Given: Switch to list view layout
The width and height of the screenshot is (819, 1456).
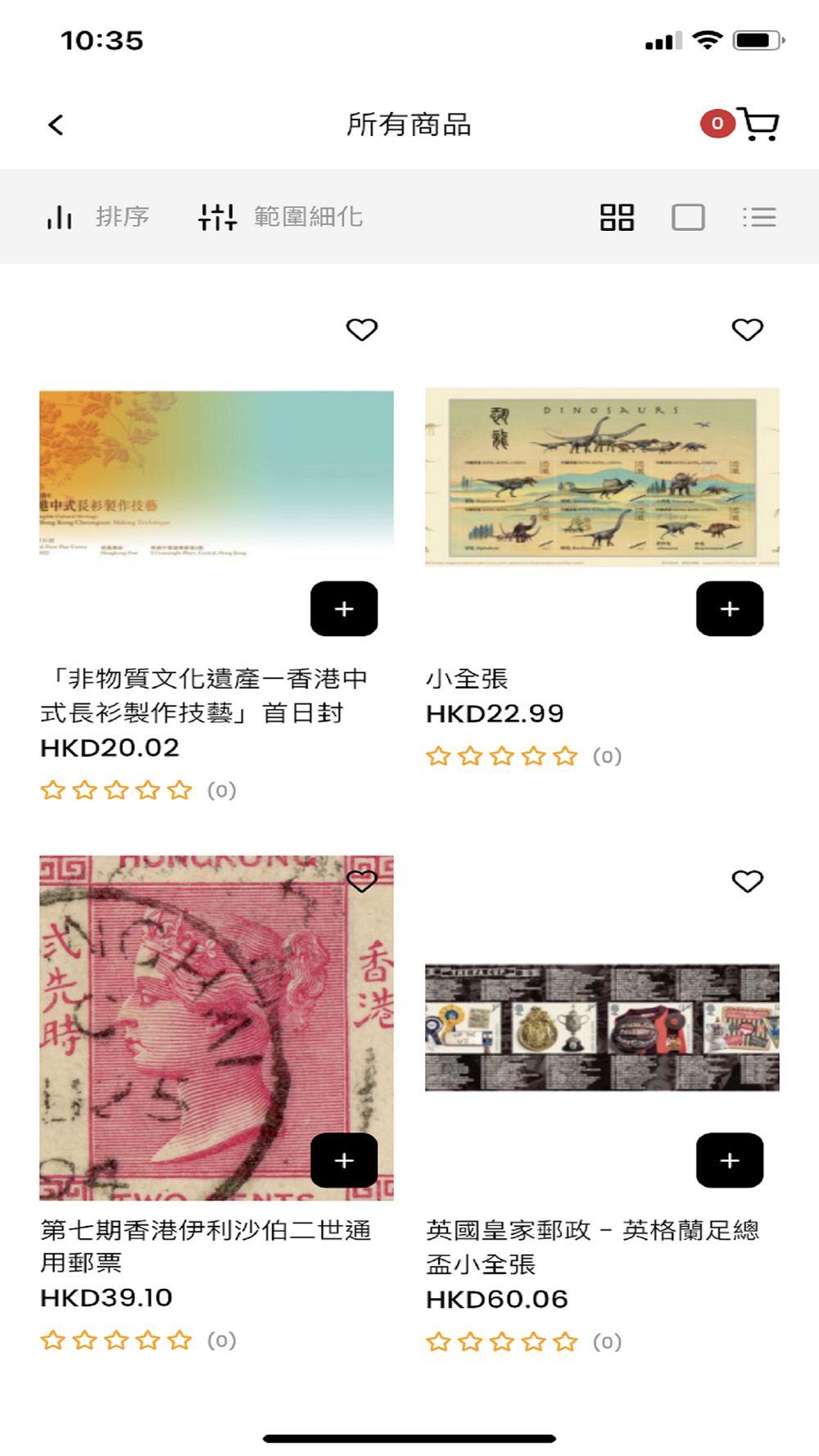Looking at the screenshot, I should 759,217.
